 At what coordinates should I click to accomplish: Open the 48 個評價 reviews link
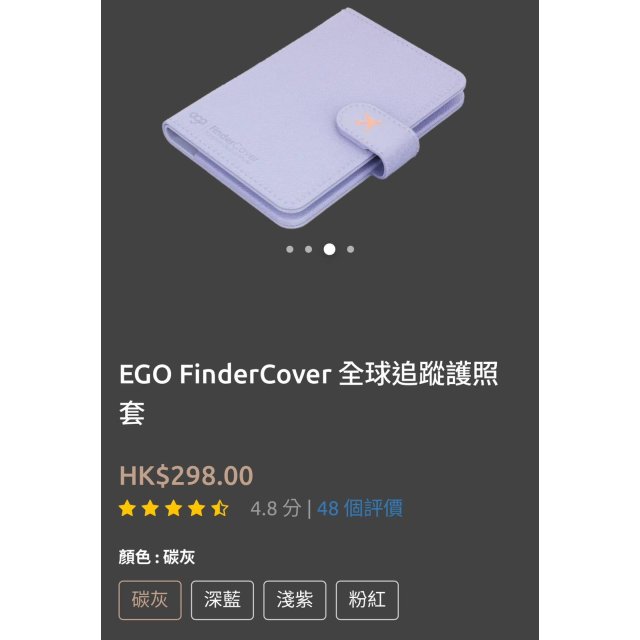360,508
